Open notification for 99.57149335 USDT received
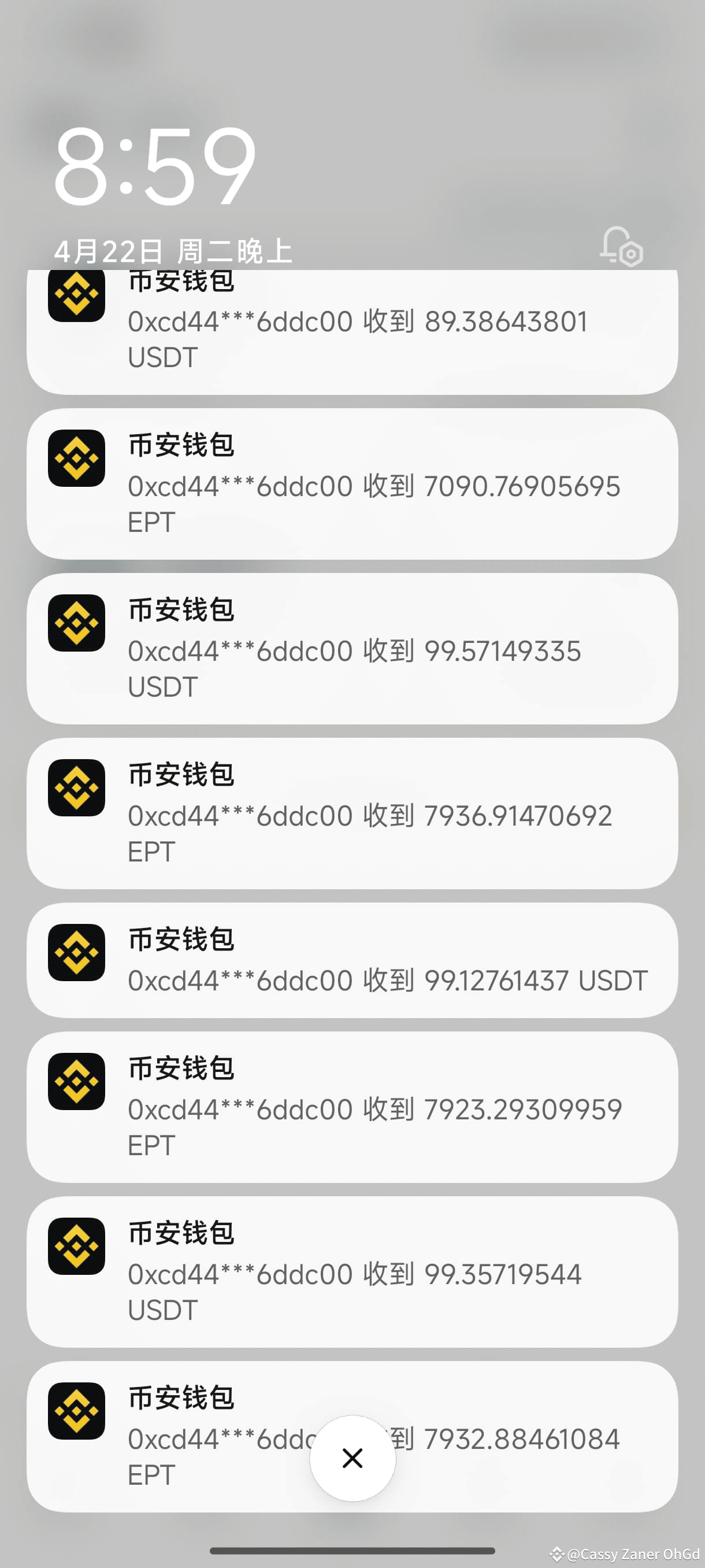 tap(352, 649)
